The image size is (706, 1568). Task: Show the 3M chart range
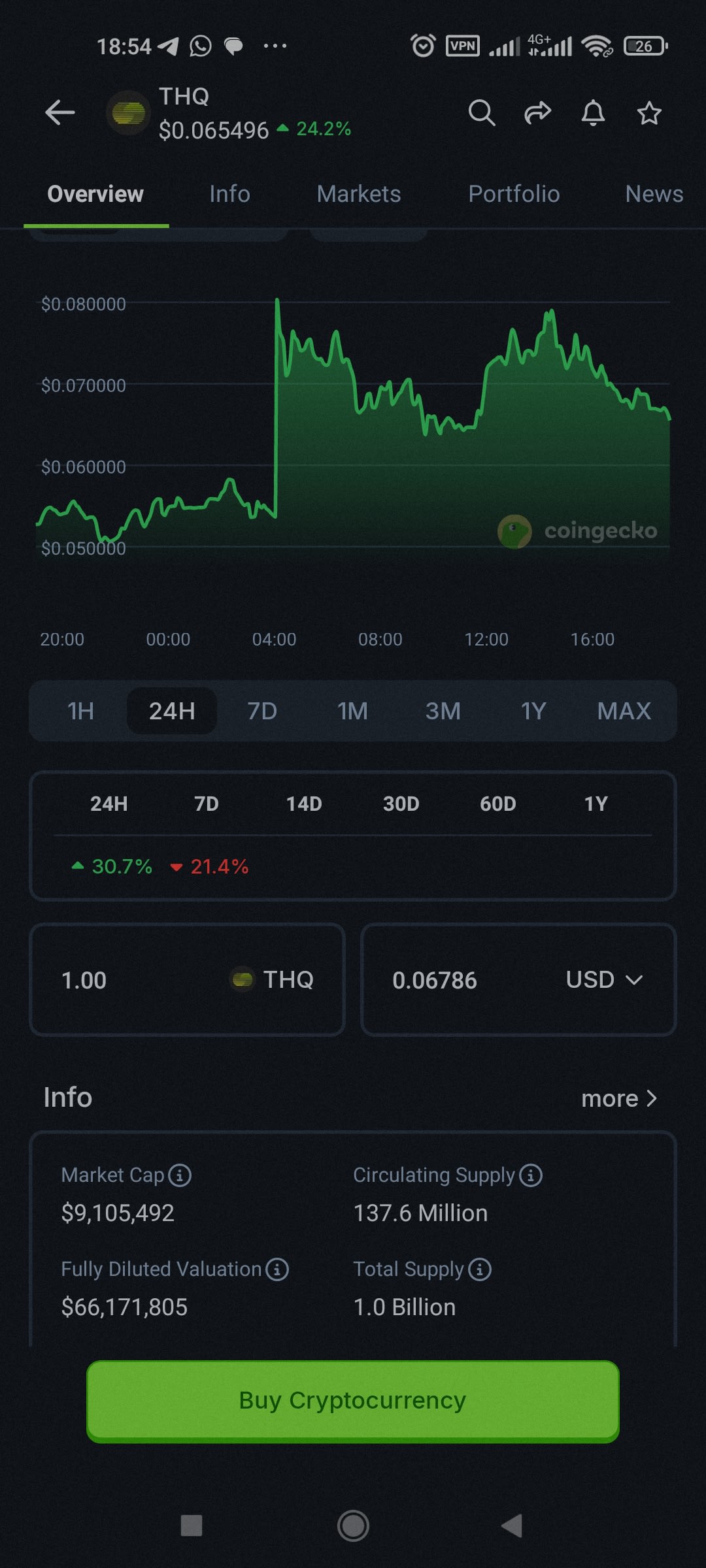[443, 711]
